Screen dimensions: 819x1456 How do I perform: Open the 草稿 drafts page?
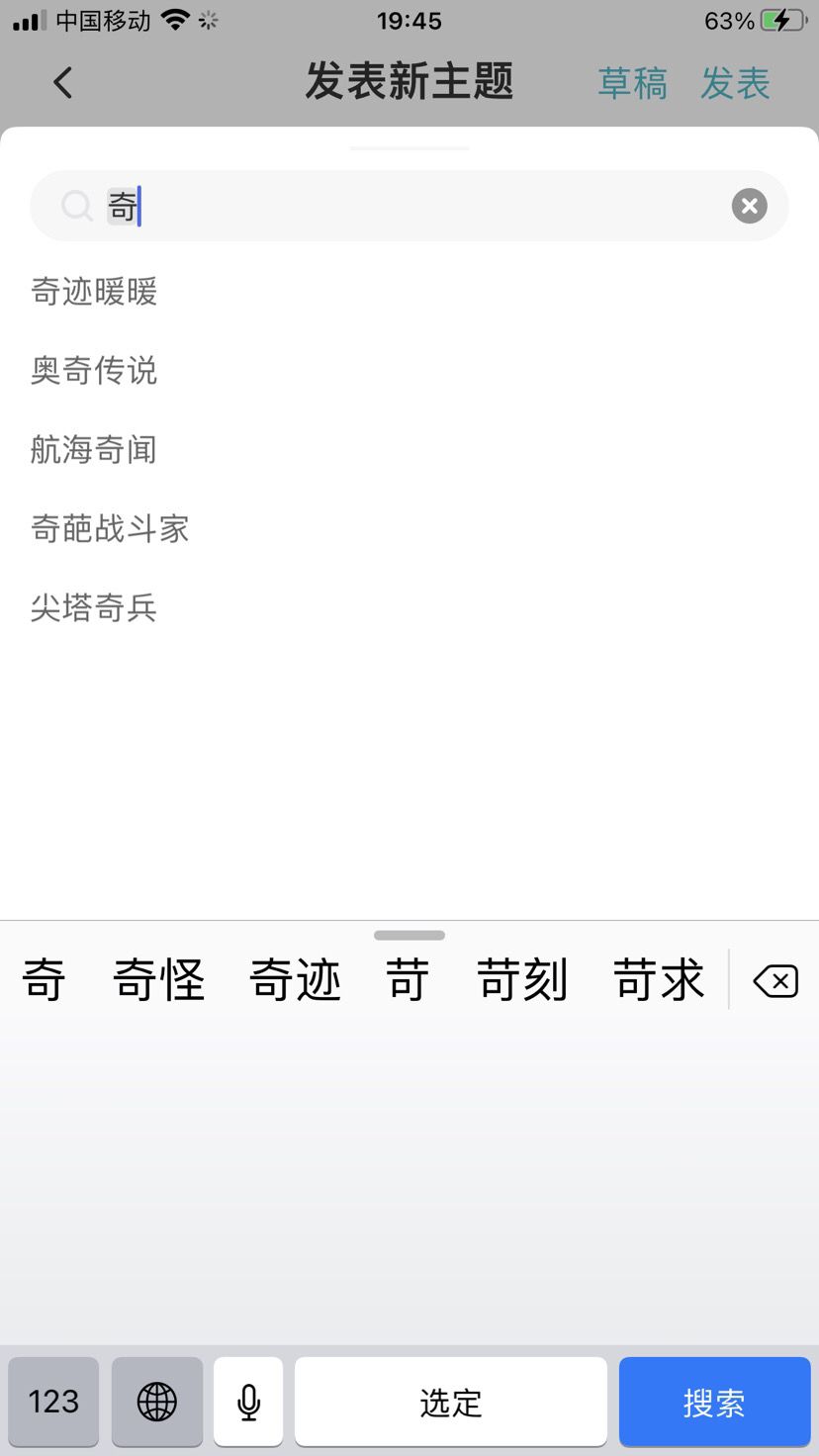point(632,83)
